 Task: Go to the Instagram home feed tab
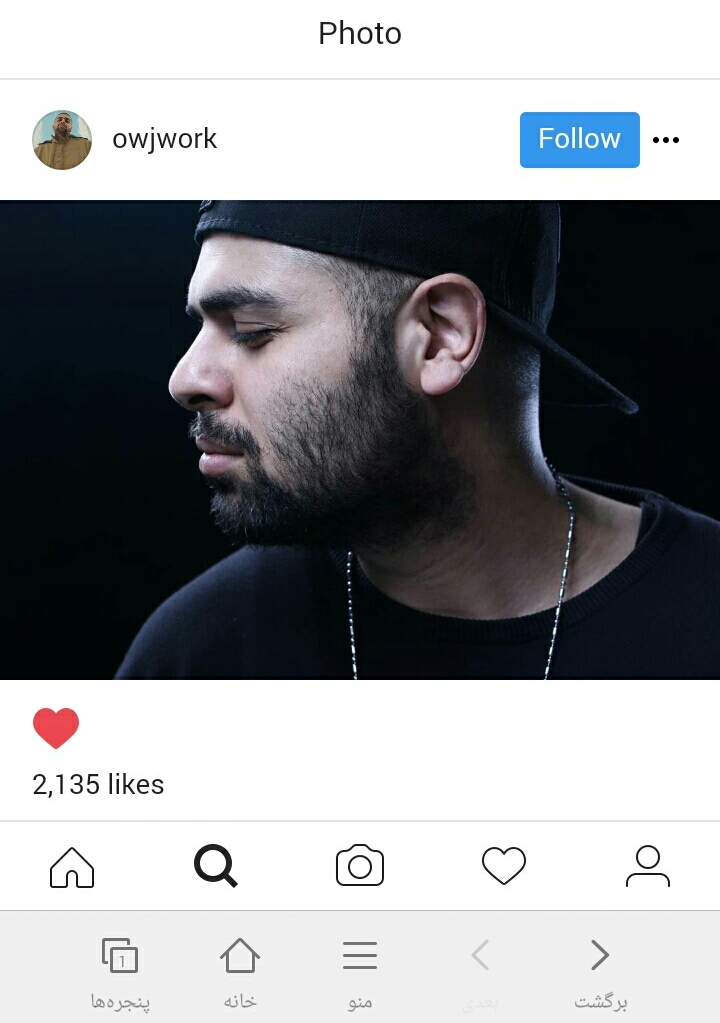72,866
